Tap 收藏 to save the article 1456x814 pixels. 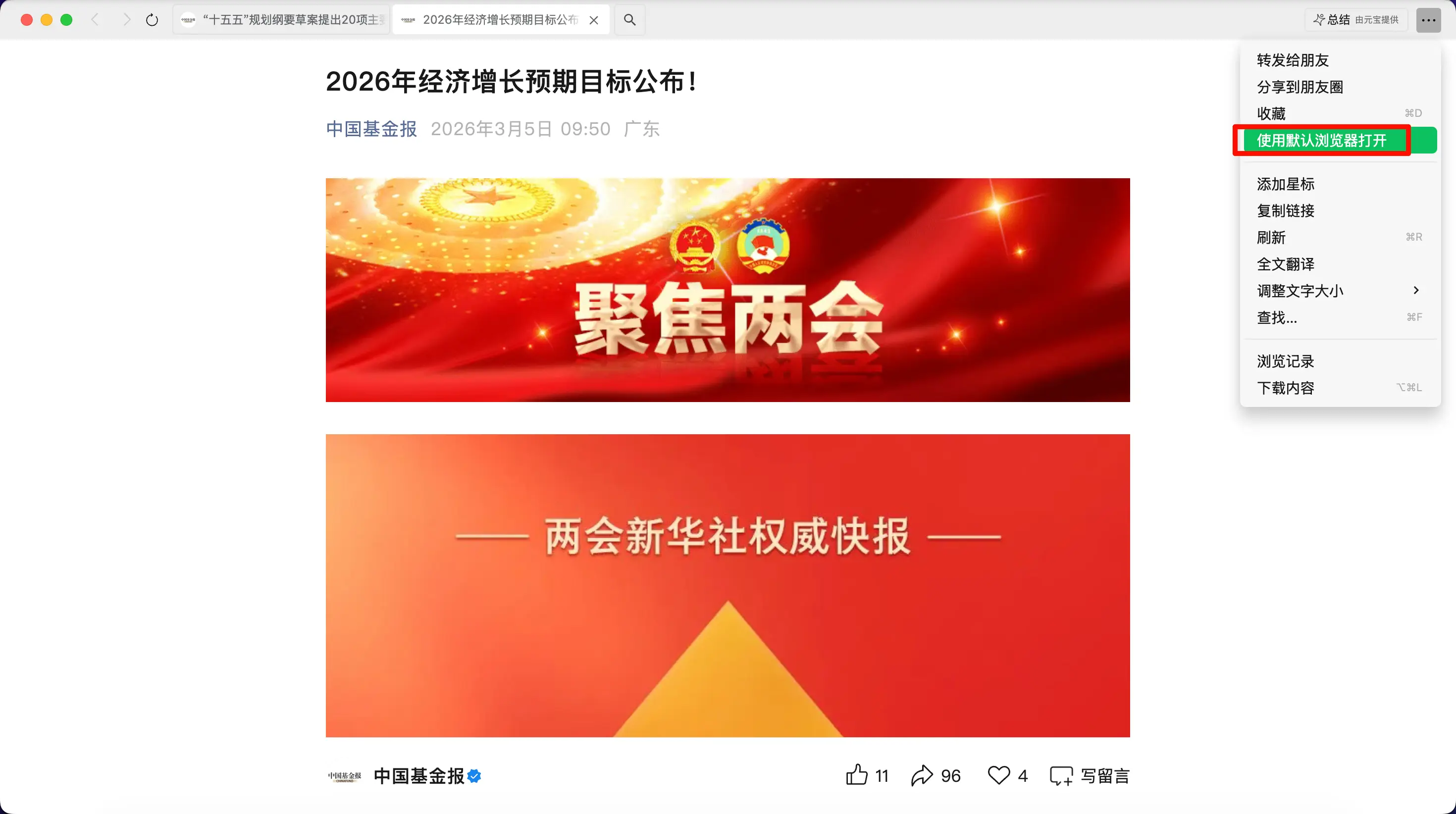[1271, 113]
